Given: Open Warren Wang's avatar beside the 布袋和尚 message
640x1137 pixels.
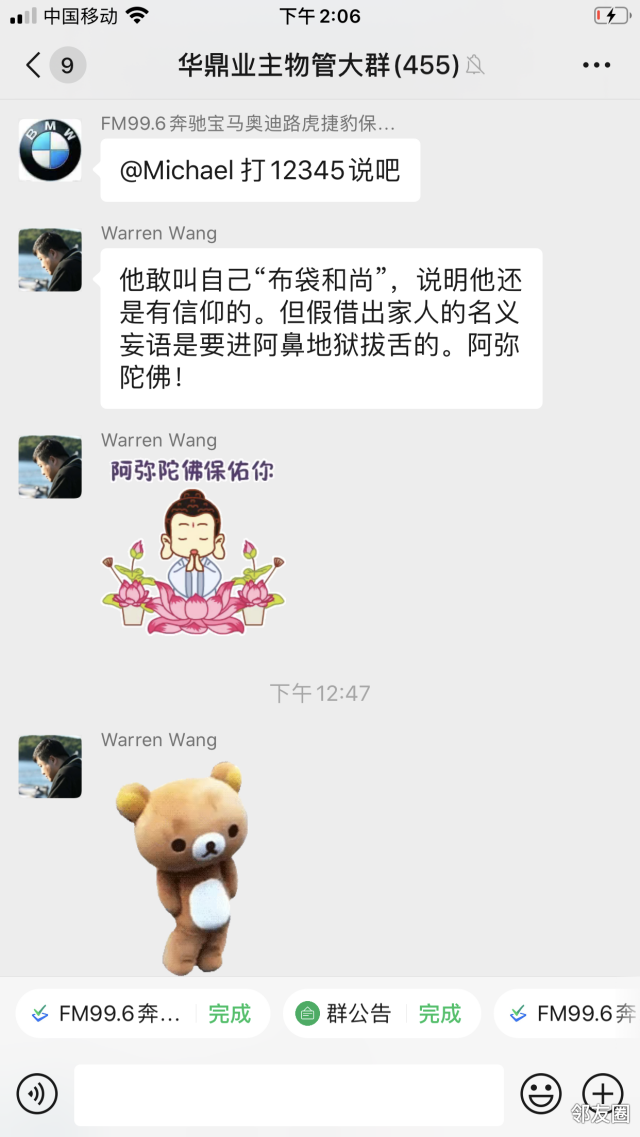Looking at the screenshot, I should 50,260.
